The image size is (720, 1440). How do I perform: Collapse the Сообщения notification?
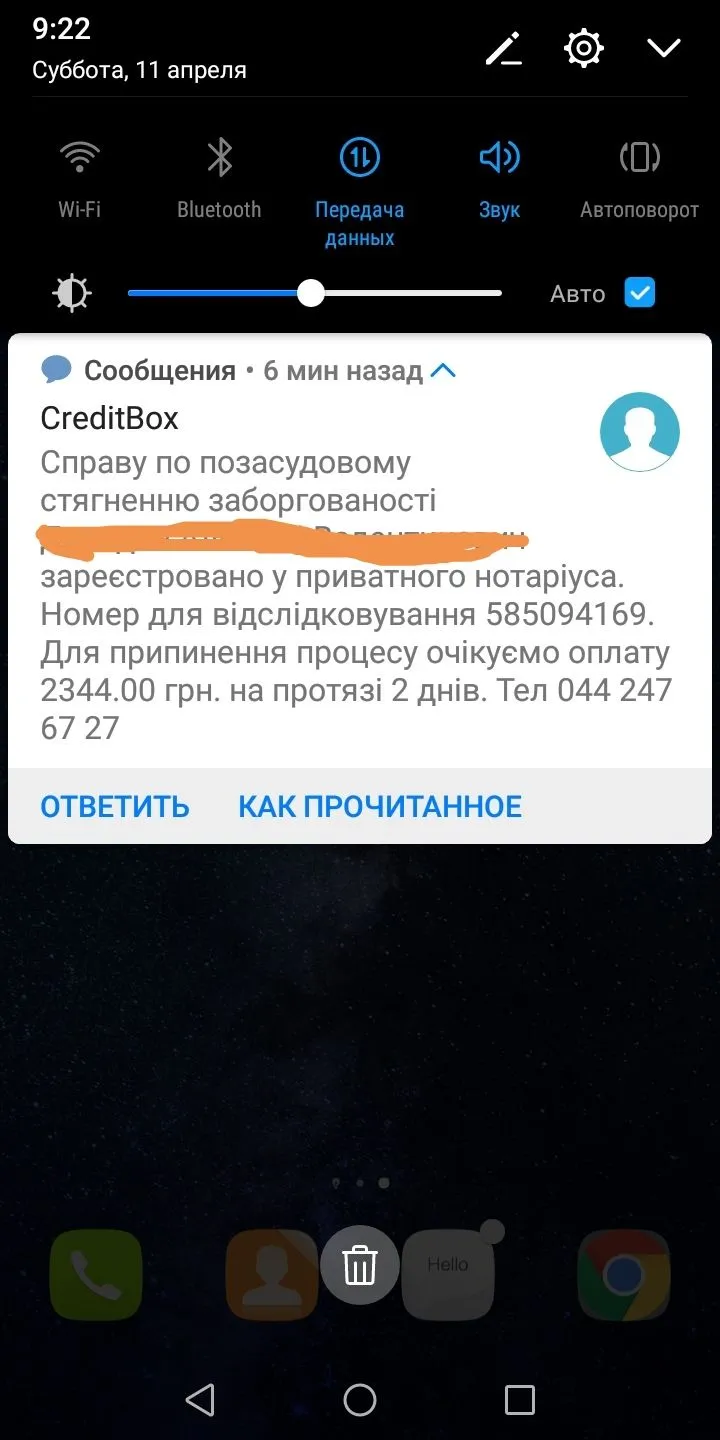pos(443,371)
